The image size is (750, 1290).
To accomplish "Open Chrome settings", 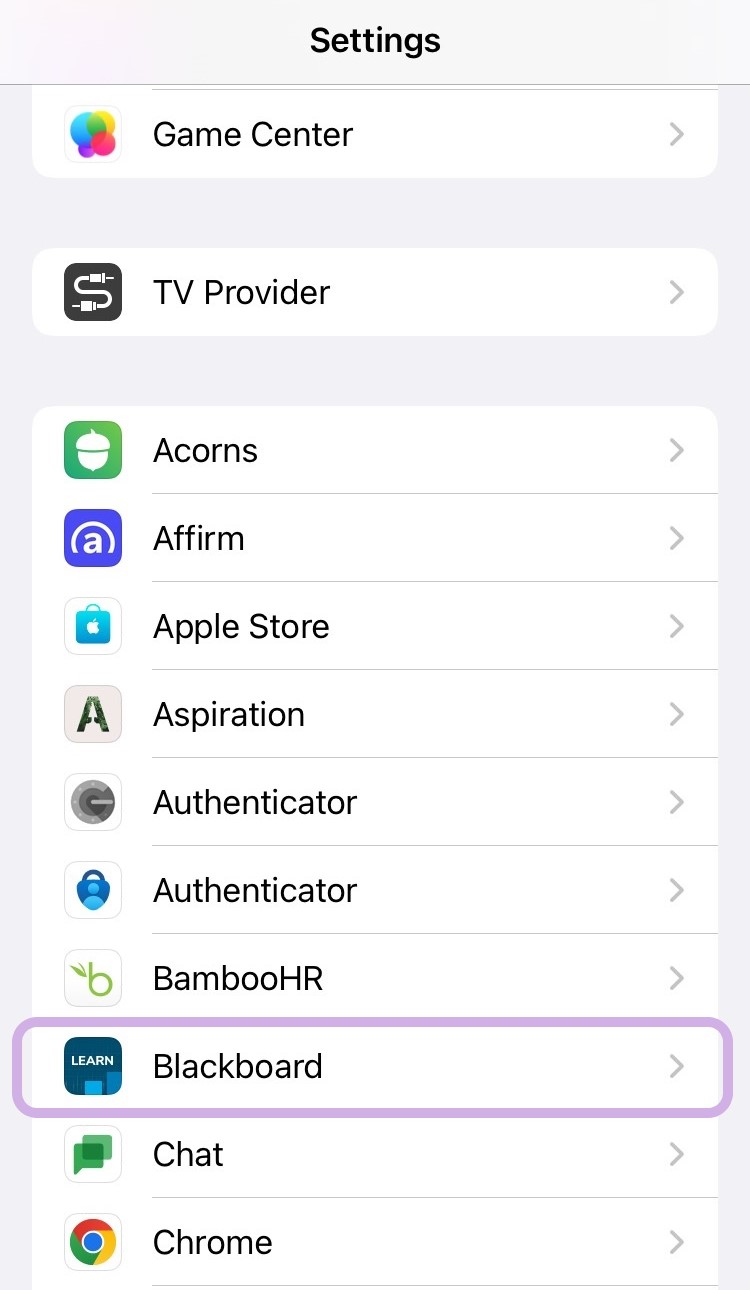I will coord(374,1242).
